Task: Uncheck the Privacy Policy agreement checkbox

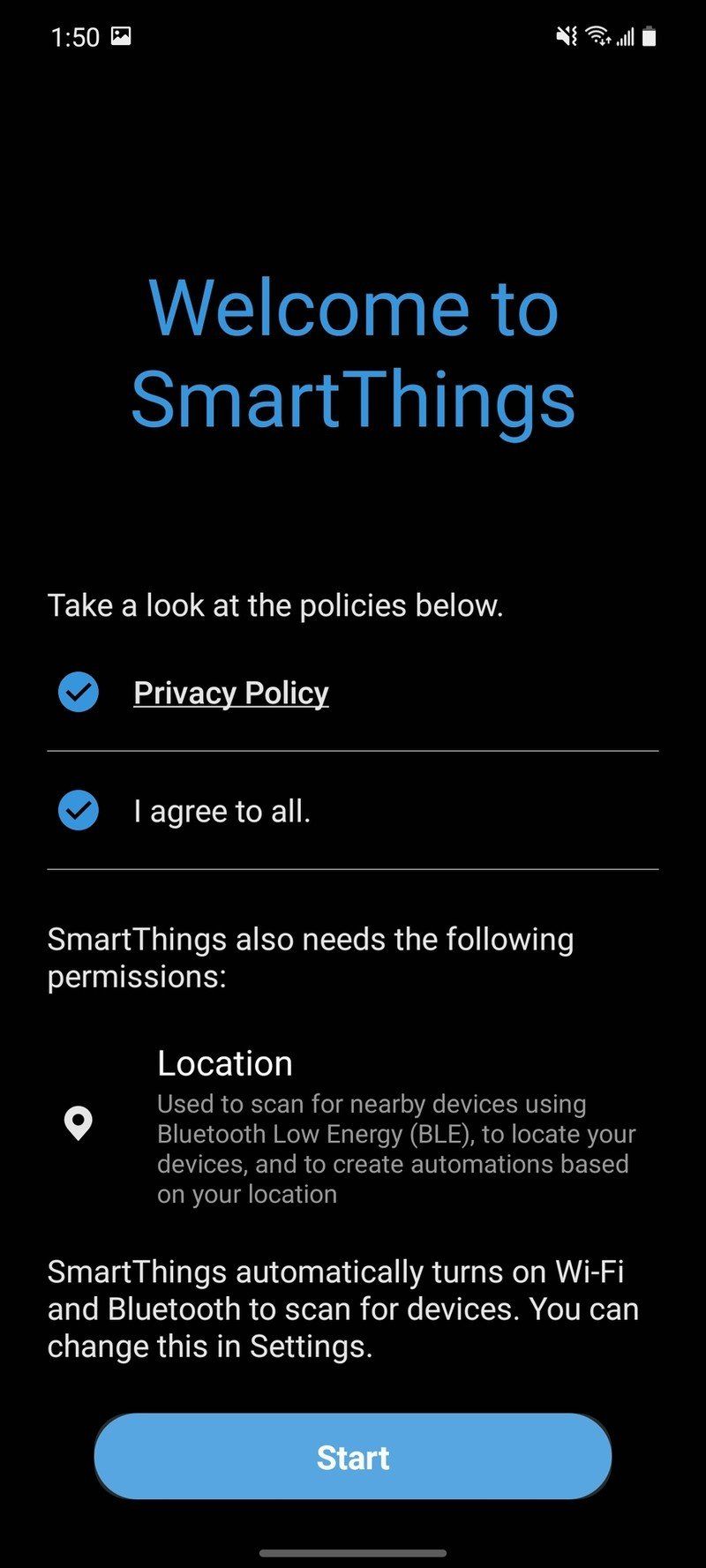Action: click(x=78, y=692)
